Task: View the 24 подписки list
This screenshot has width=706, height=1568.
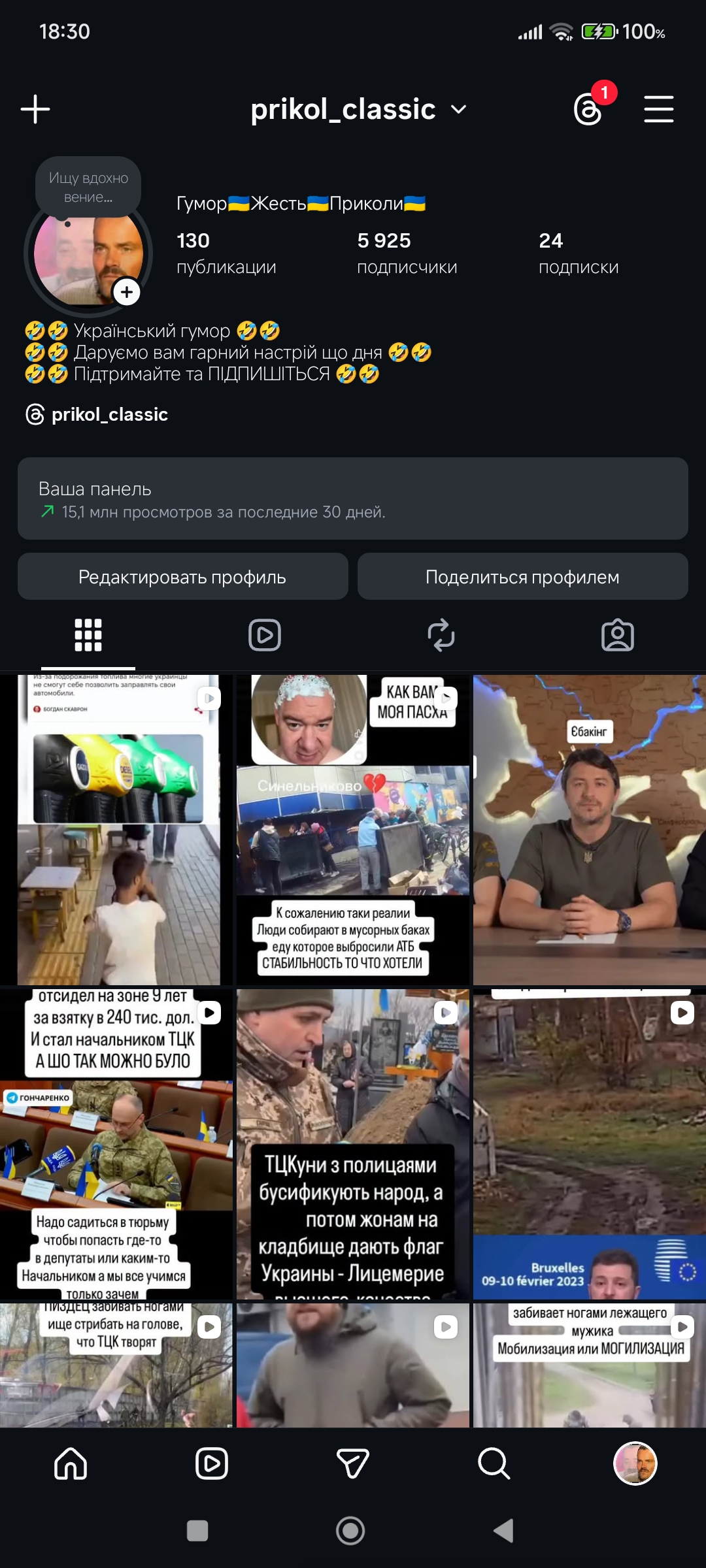Action: [x=578, y=253]
